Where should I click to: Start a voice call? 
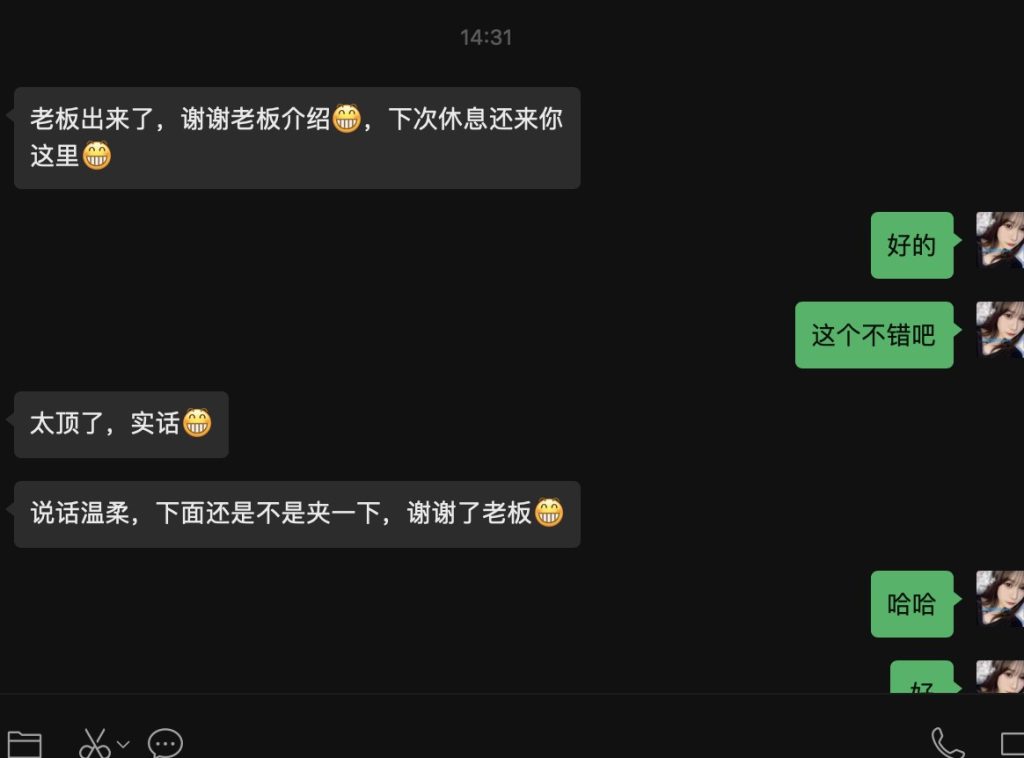(x=946, y=743)
